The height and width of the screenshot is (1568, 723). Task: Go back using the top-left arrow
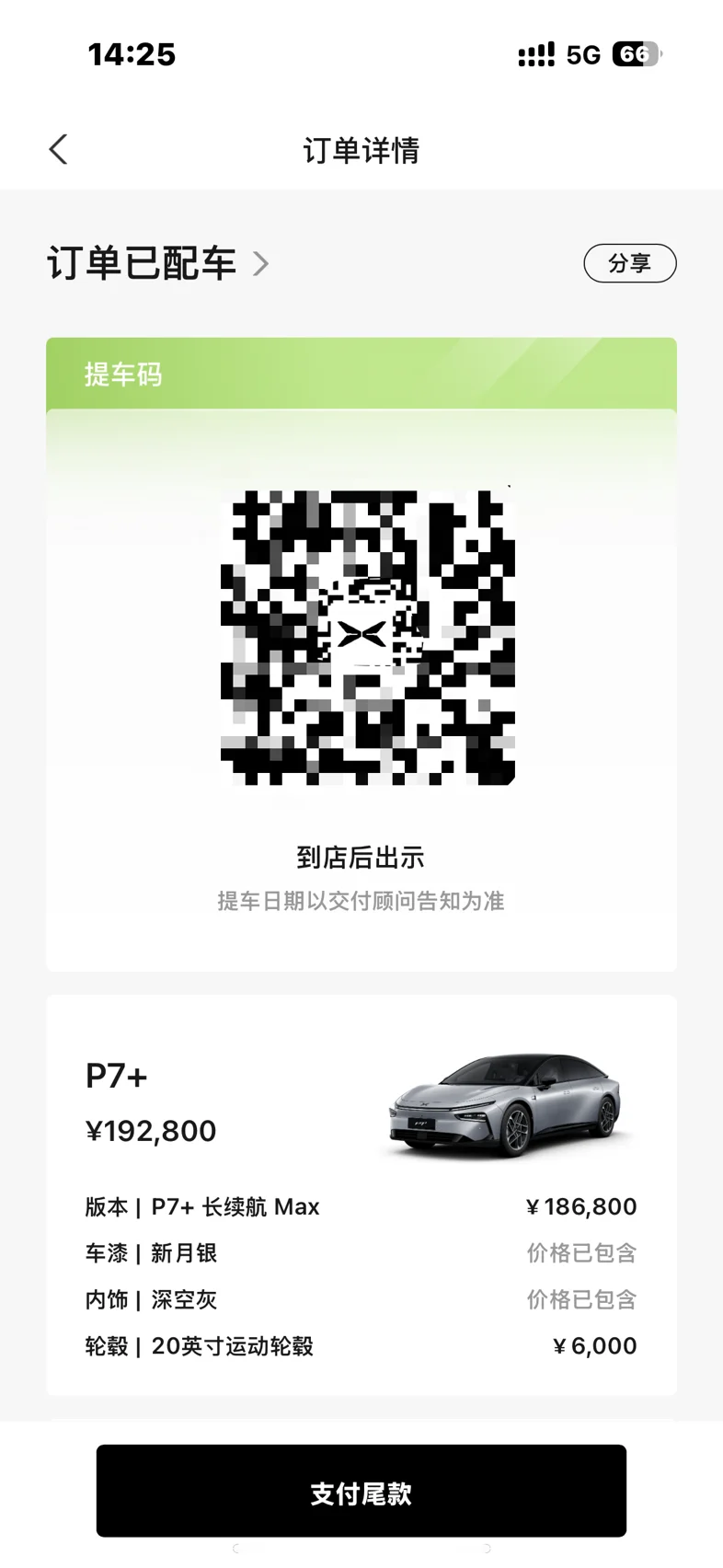point(59,149)
